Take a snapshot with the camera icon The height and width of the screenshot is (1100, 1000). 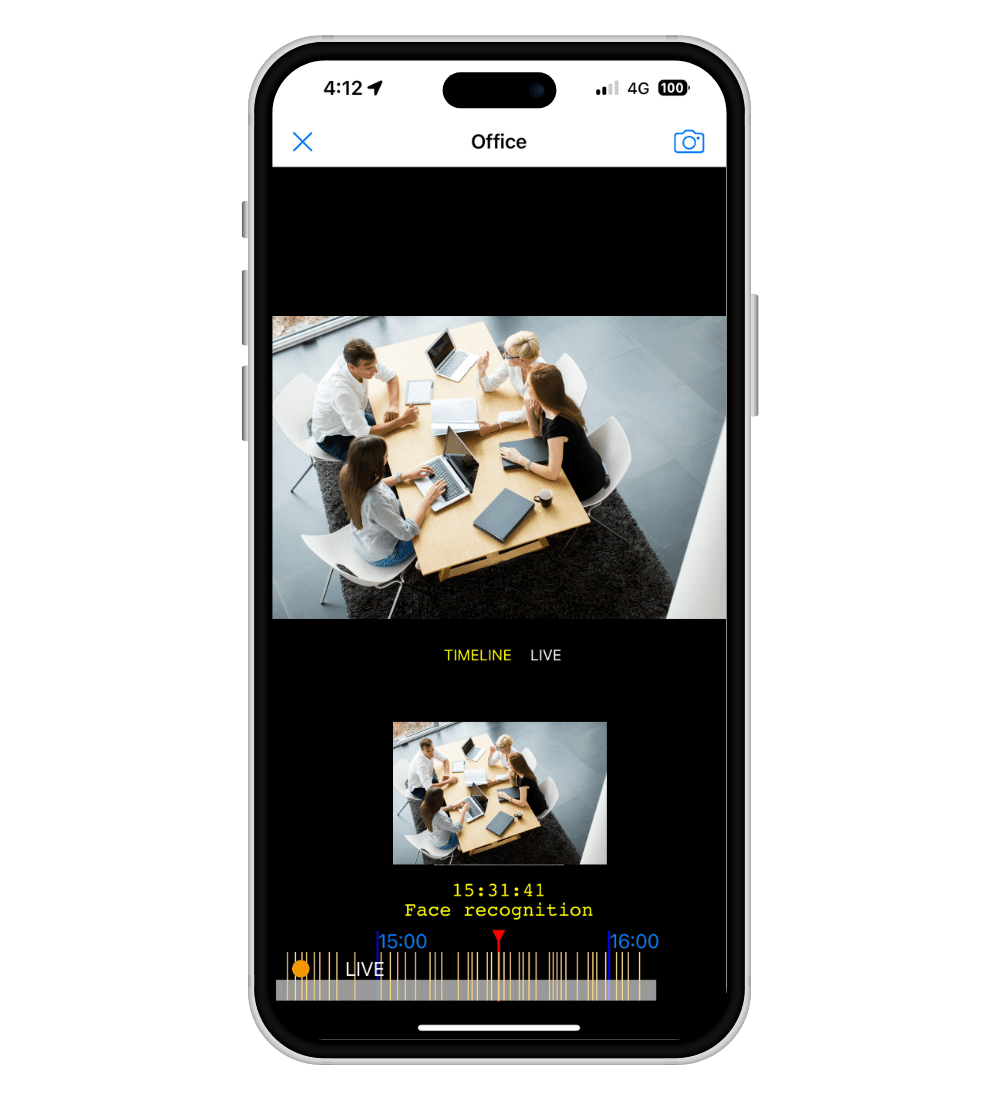tap(689, 142)
